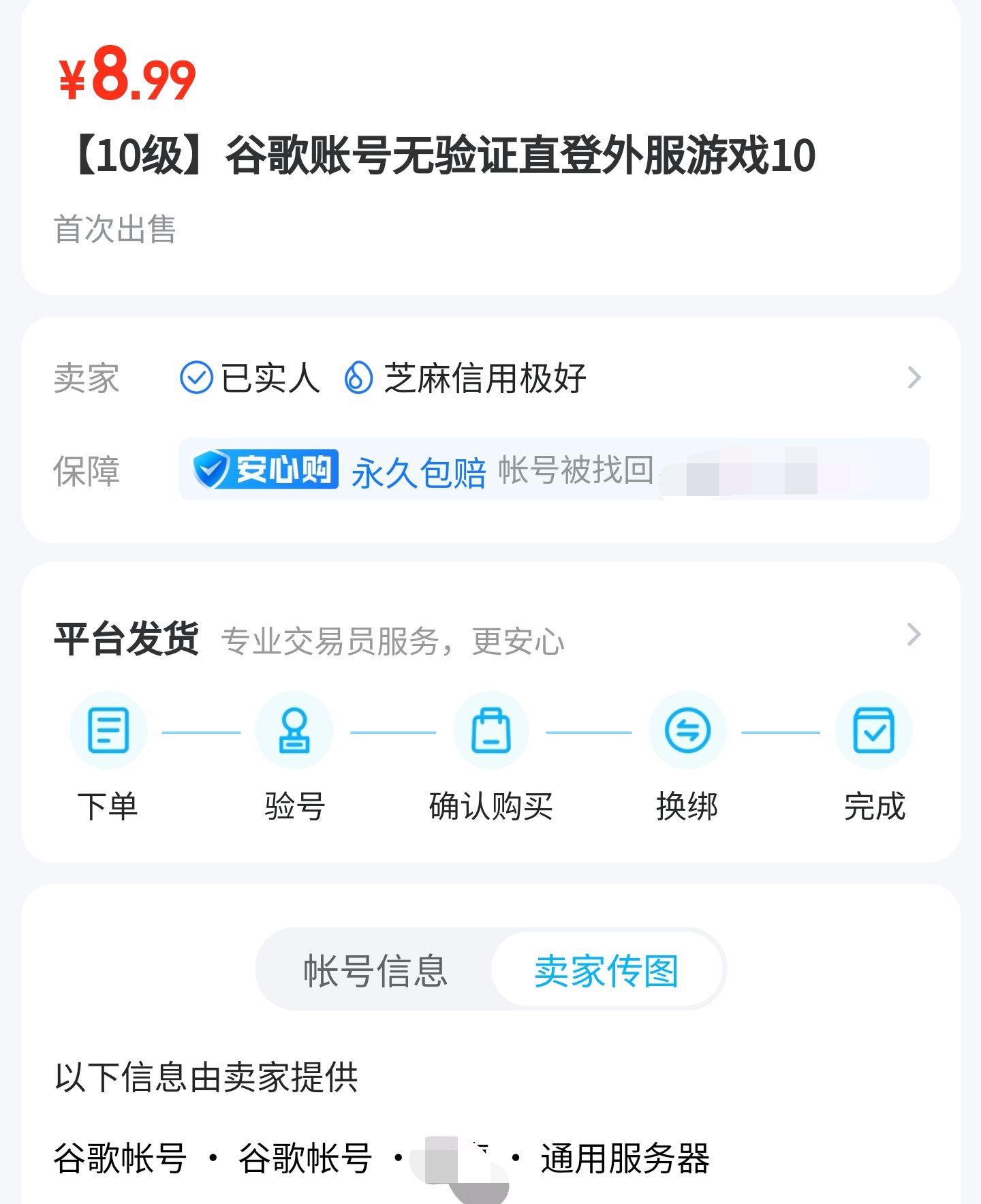Select the 下单 order document icon
The height and width of the screenshot is (1204, 981).
[x=109, y=730]
